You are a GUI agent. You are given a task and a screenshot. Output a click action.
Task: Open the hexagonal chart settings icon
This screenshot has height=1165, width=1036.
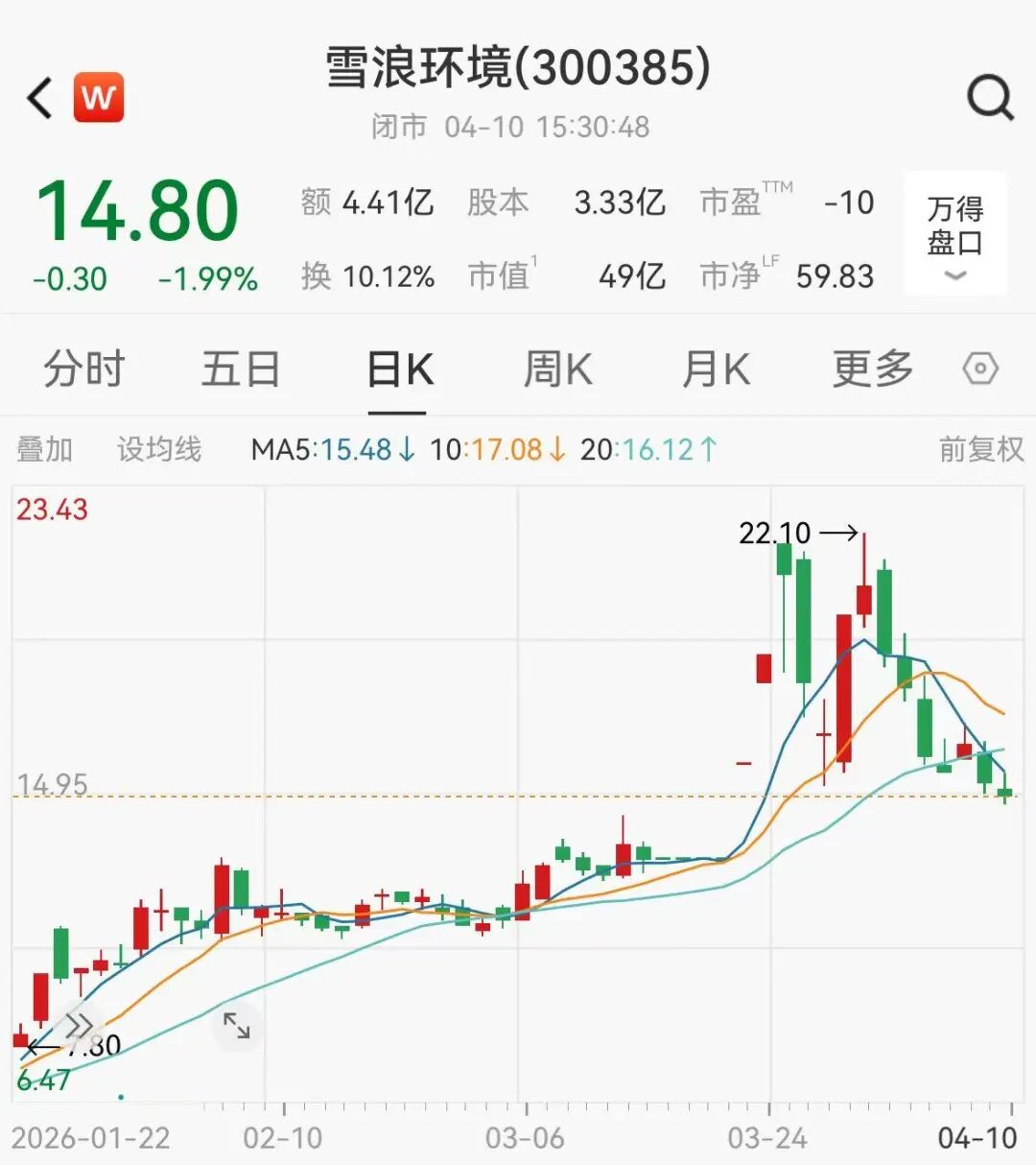(x=979, y=369)
